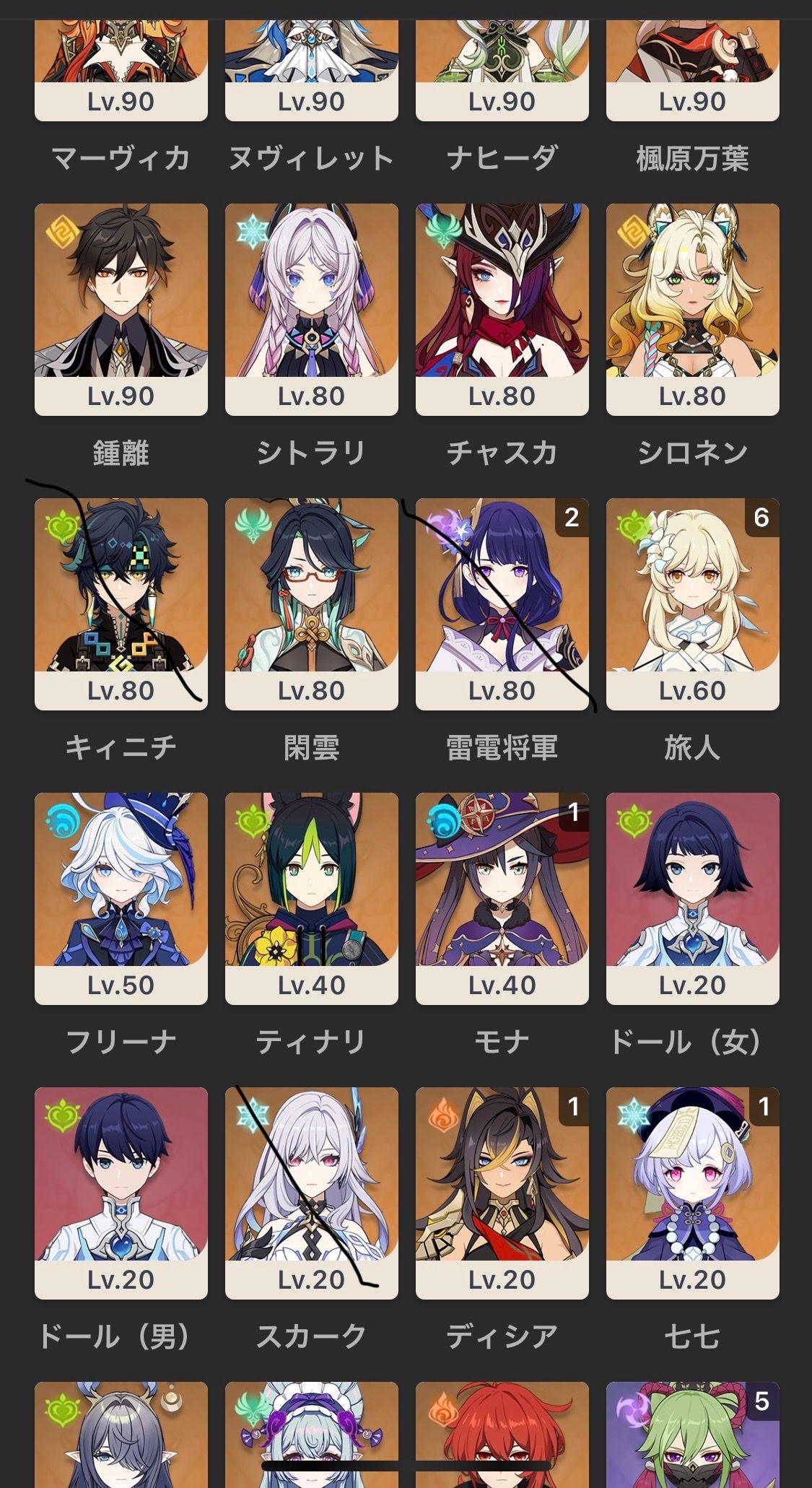Select the 閑雲 character card
The image size is (812, 1488).
tap(312, 604)
